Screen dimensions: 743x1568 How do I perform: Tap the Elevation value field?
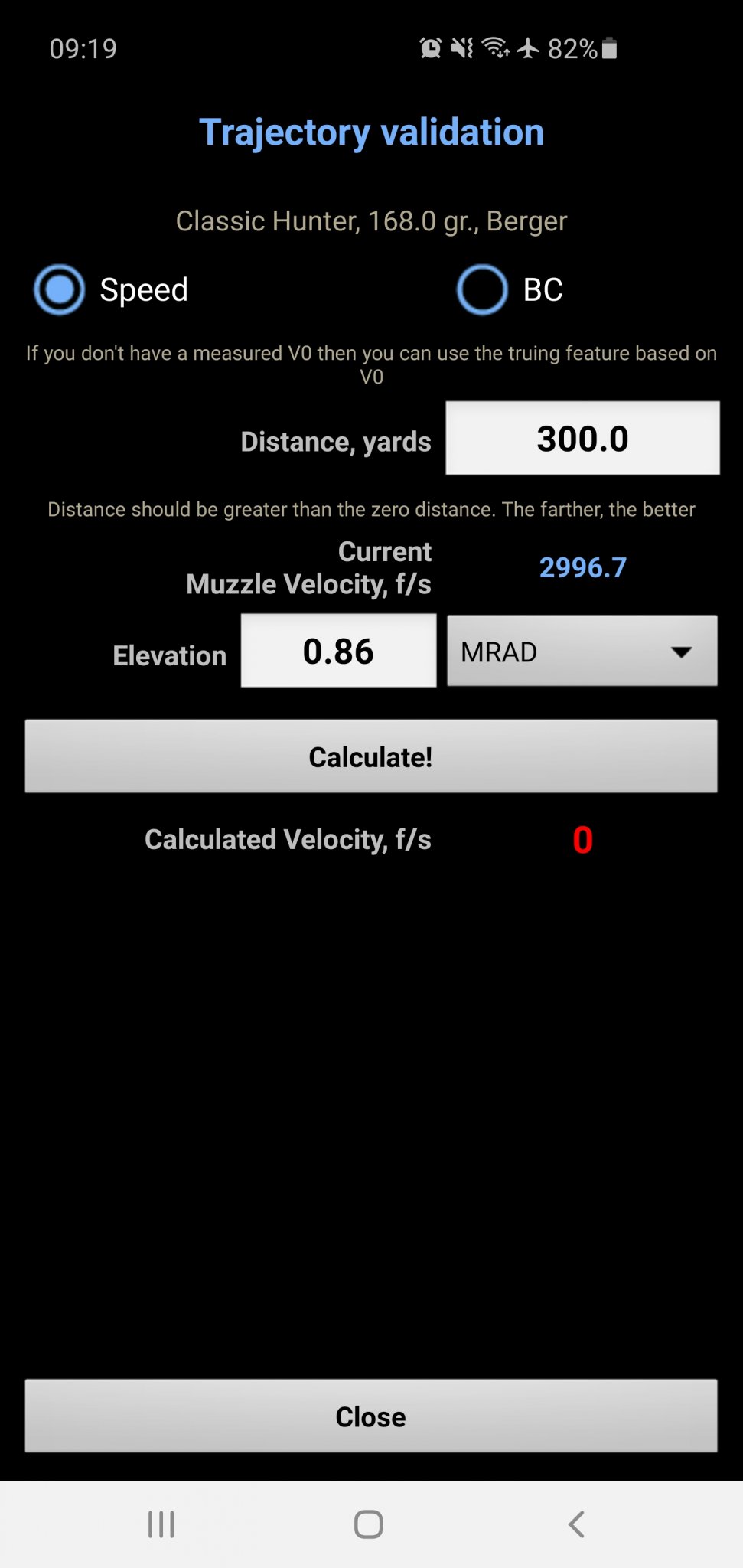point(338,652)
